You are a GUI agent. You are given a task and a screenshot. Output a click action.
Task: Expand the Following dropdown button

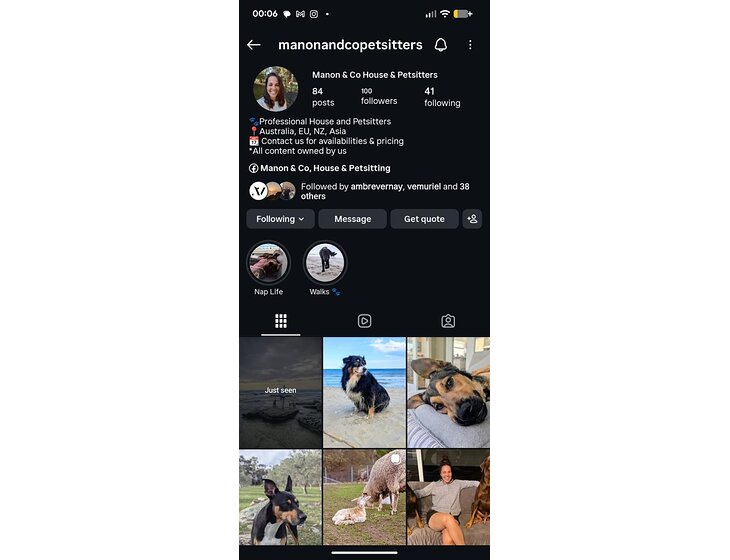tap(280, 219)
